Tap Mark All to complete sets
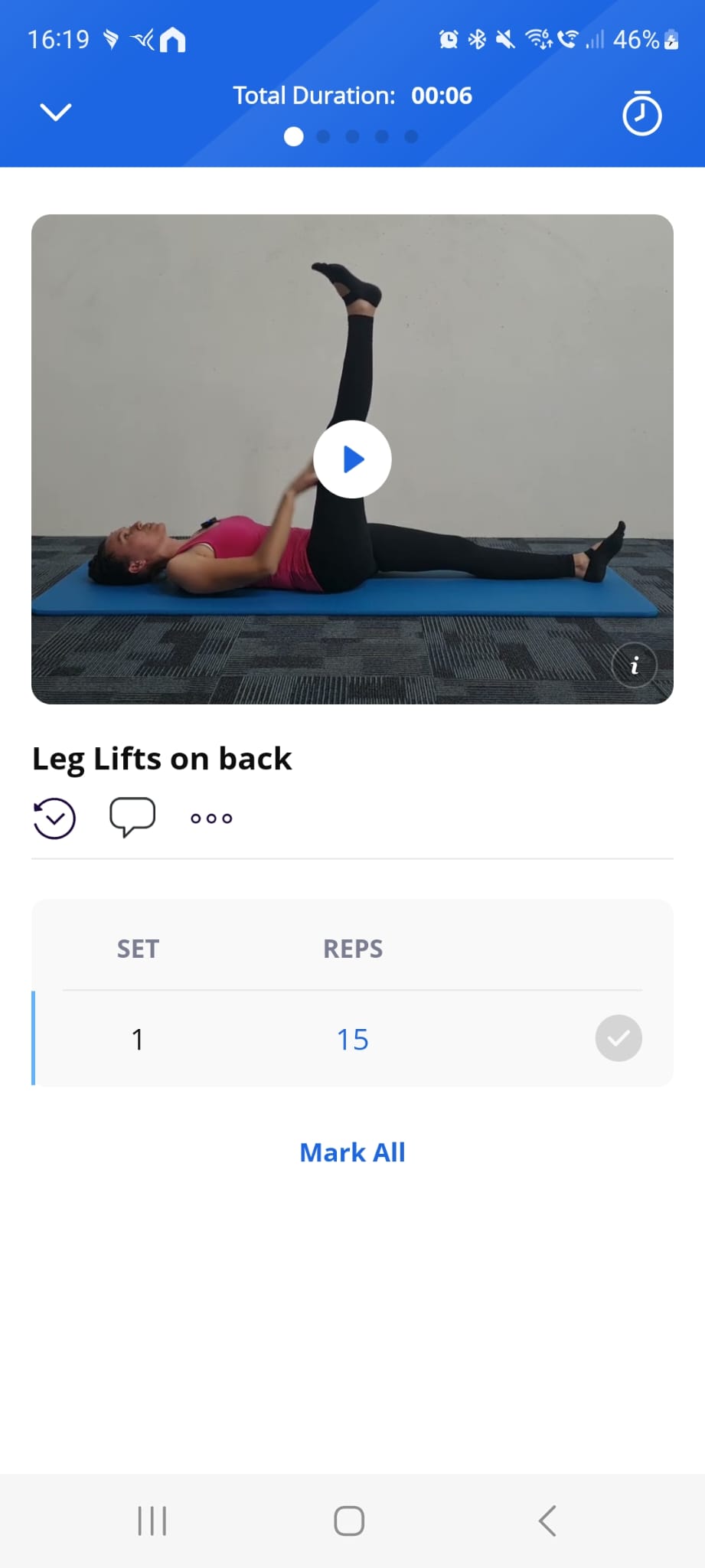This screenshot has width=705, height=1568. point(352,1152)
